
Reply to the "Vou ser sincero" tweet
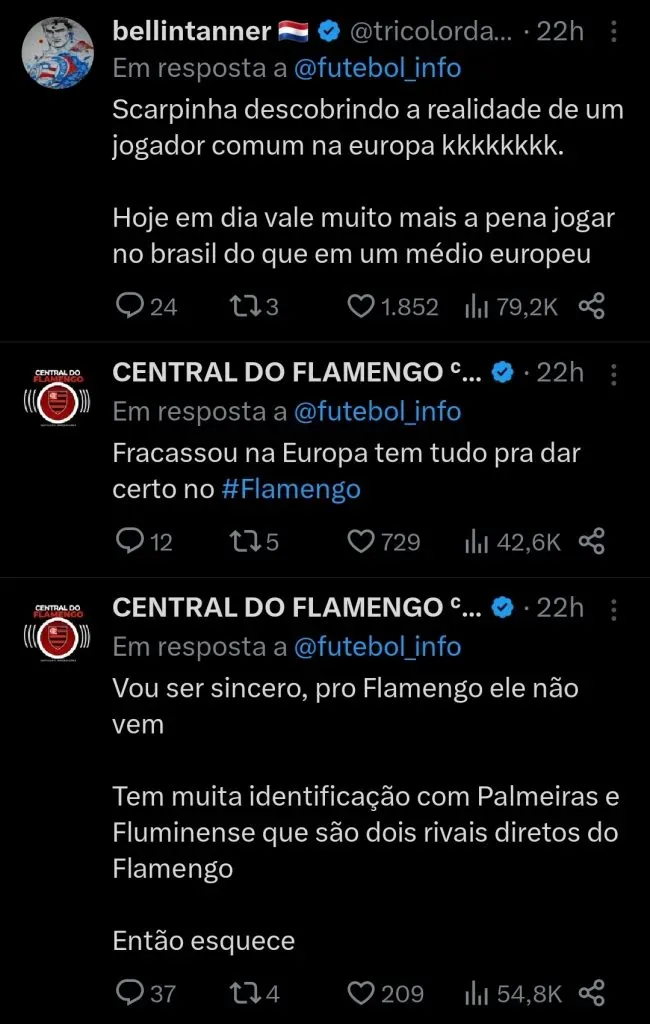coord(130,992)
